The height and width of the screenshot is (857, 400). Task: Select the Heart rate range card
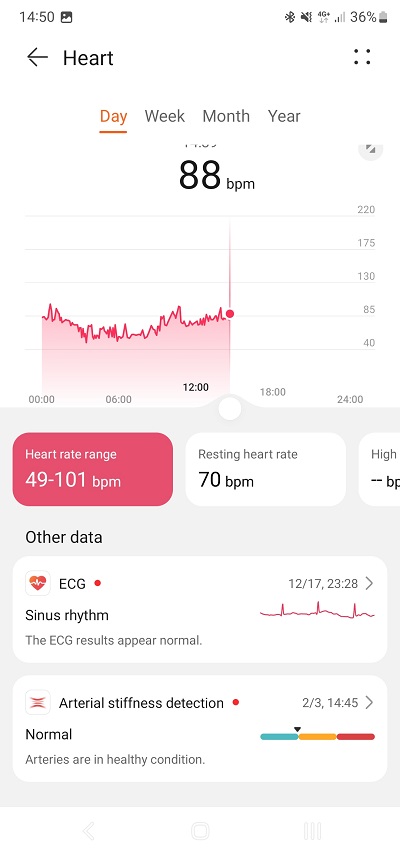click(93, 469)
